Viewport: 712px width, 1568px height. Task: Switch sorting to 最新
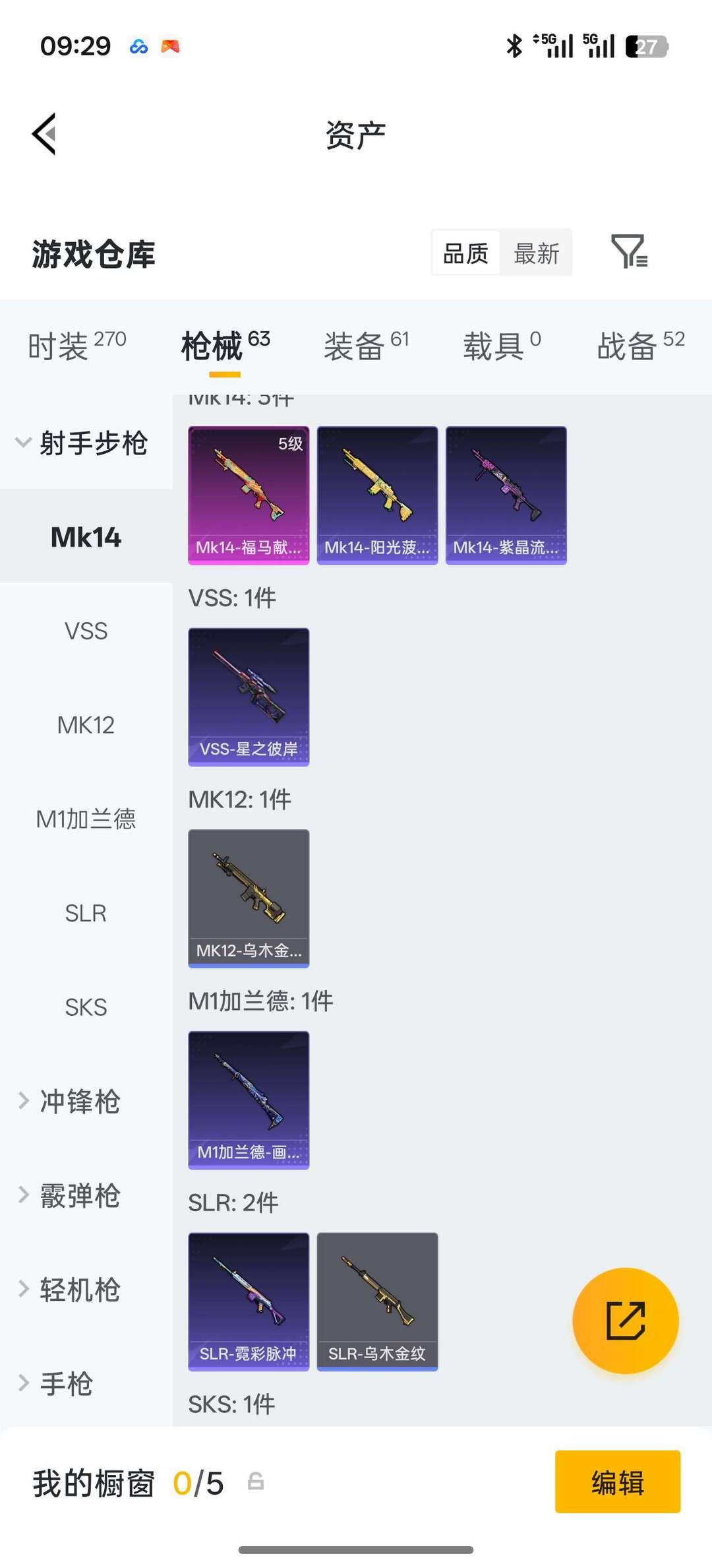[x=536, y=253]
